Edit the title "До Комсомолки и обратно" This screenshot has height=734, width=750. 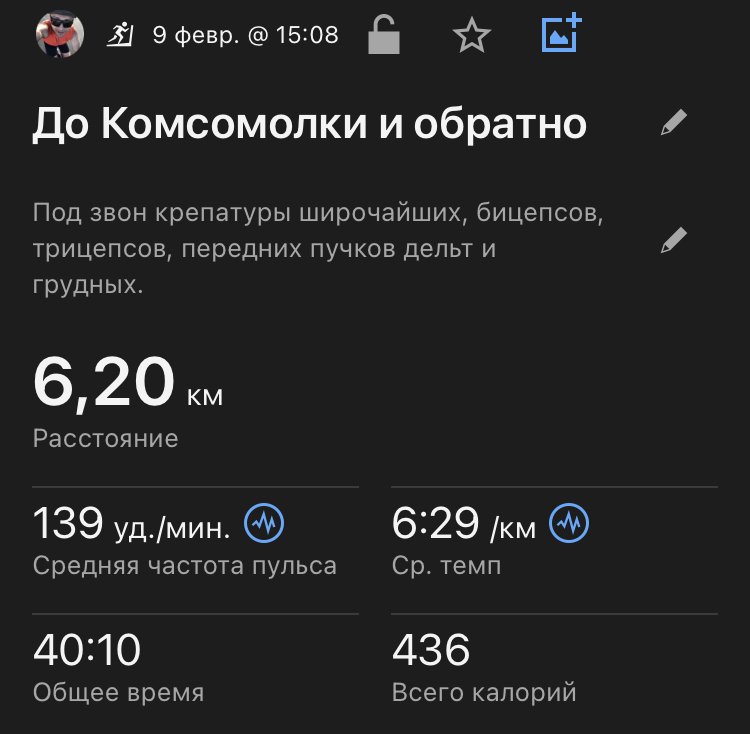(x=674, y=123)
